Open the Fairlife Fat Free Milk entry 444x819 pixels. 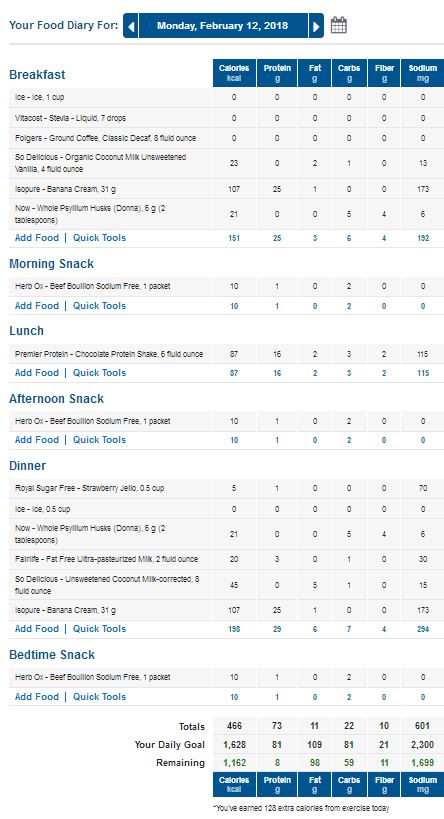[107, 559]
